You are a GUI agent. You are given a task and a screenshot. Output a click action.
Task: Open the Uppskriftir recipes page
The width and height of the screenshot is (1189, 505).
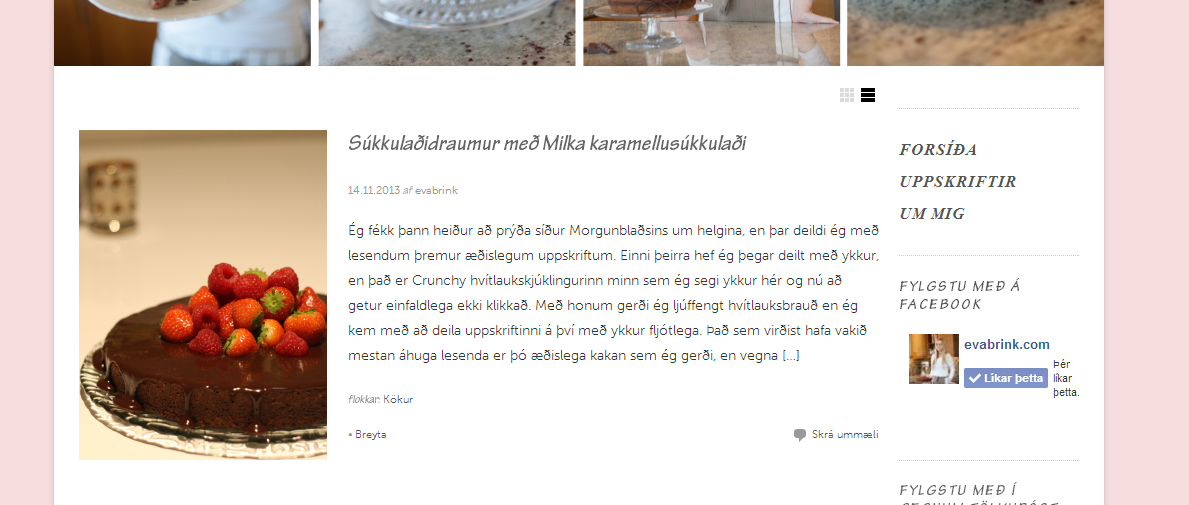(957, 182)
